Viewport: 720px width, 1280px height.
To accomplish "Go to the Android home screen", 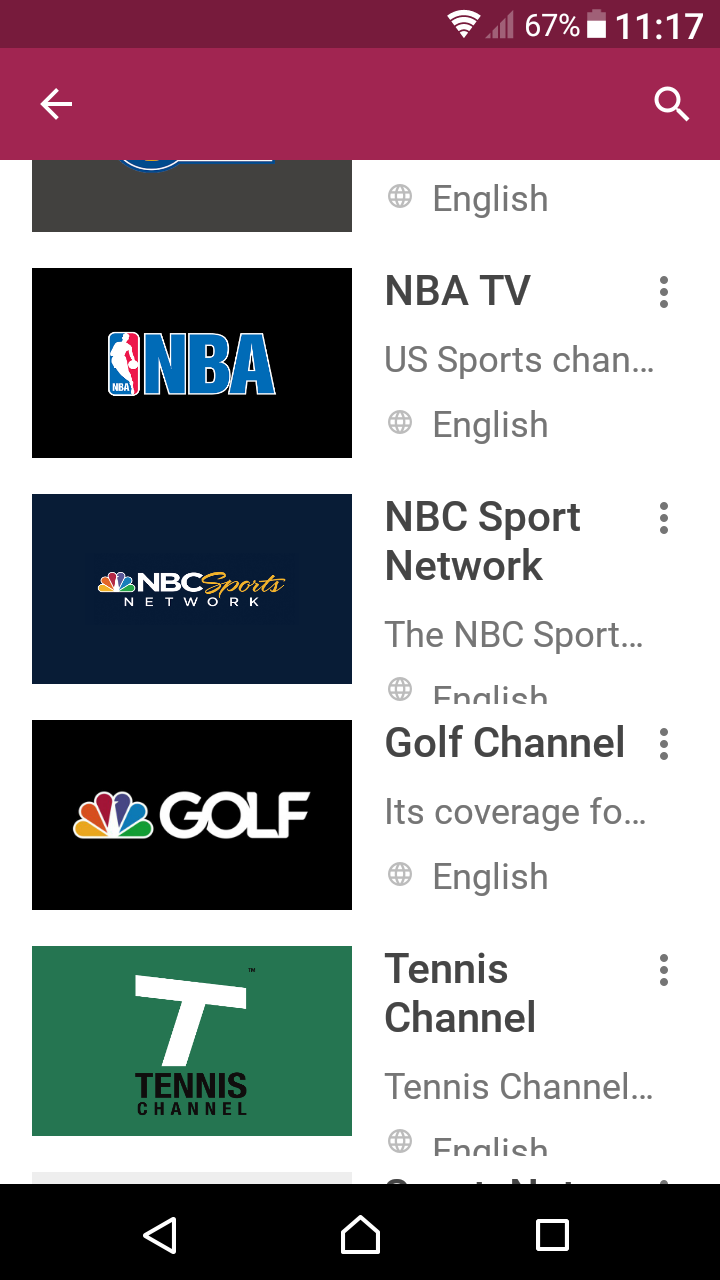I will (x=360, y=1234).
